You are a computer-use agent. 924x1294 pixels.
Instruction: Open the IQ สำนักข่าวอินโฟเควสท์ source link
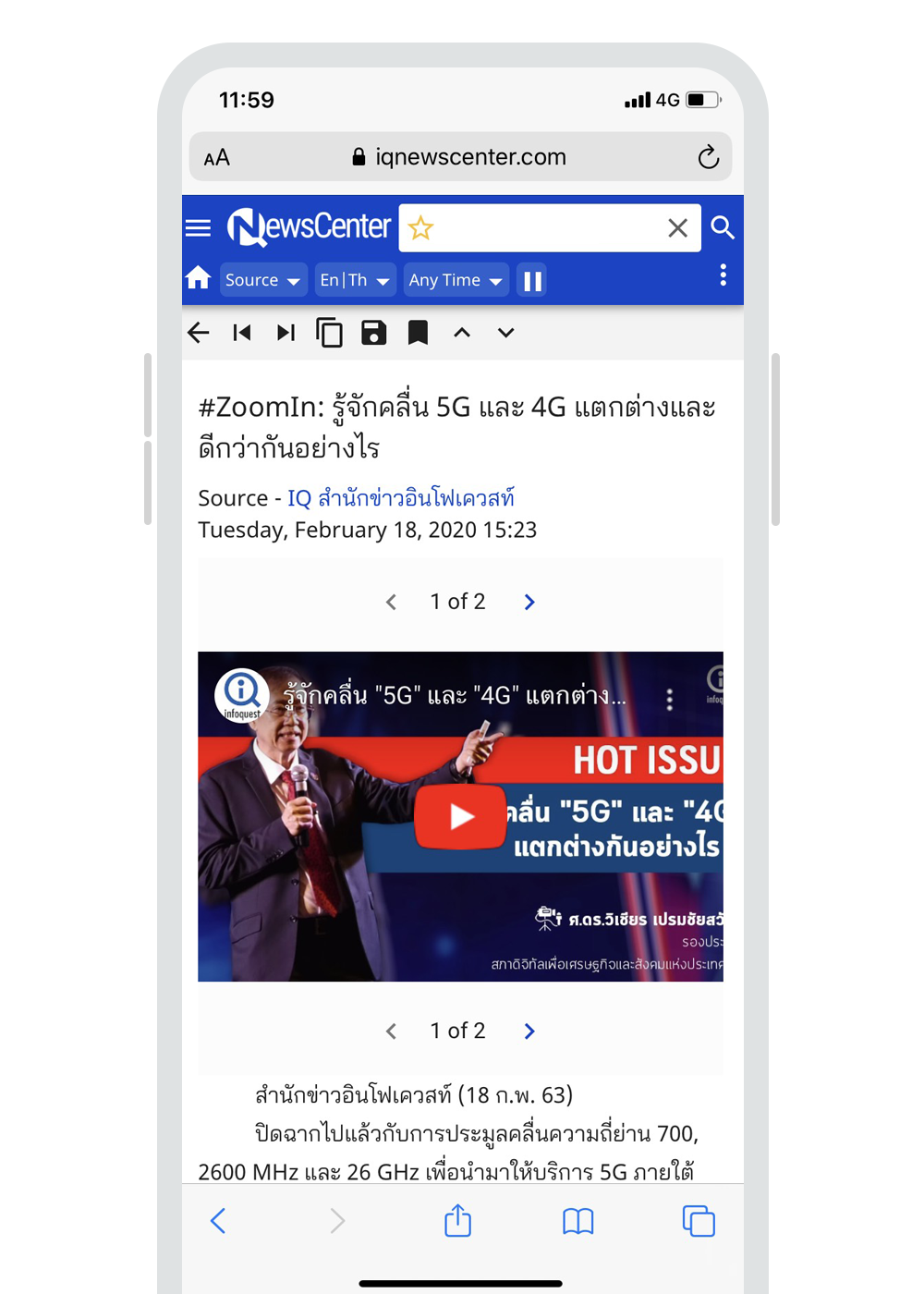pyautogui.click(x=400, y=498)
